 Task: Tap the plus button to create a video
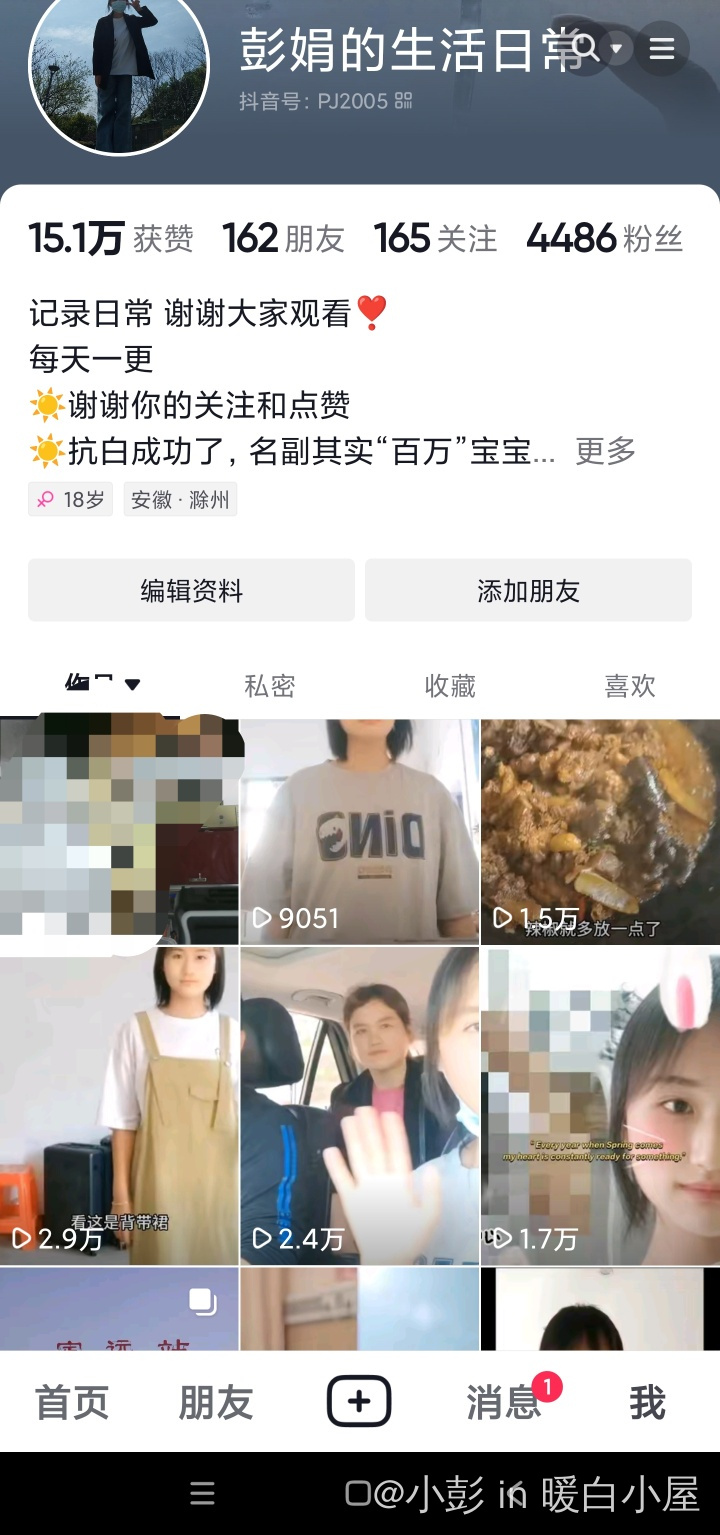359,1402
